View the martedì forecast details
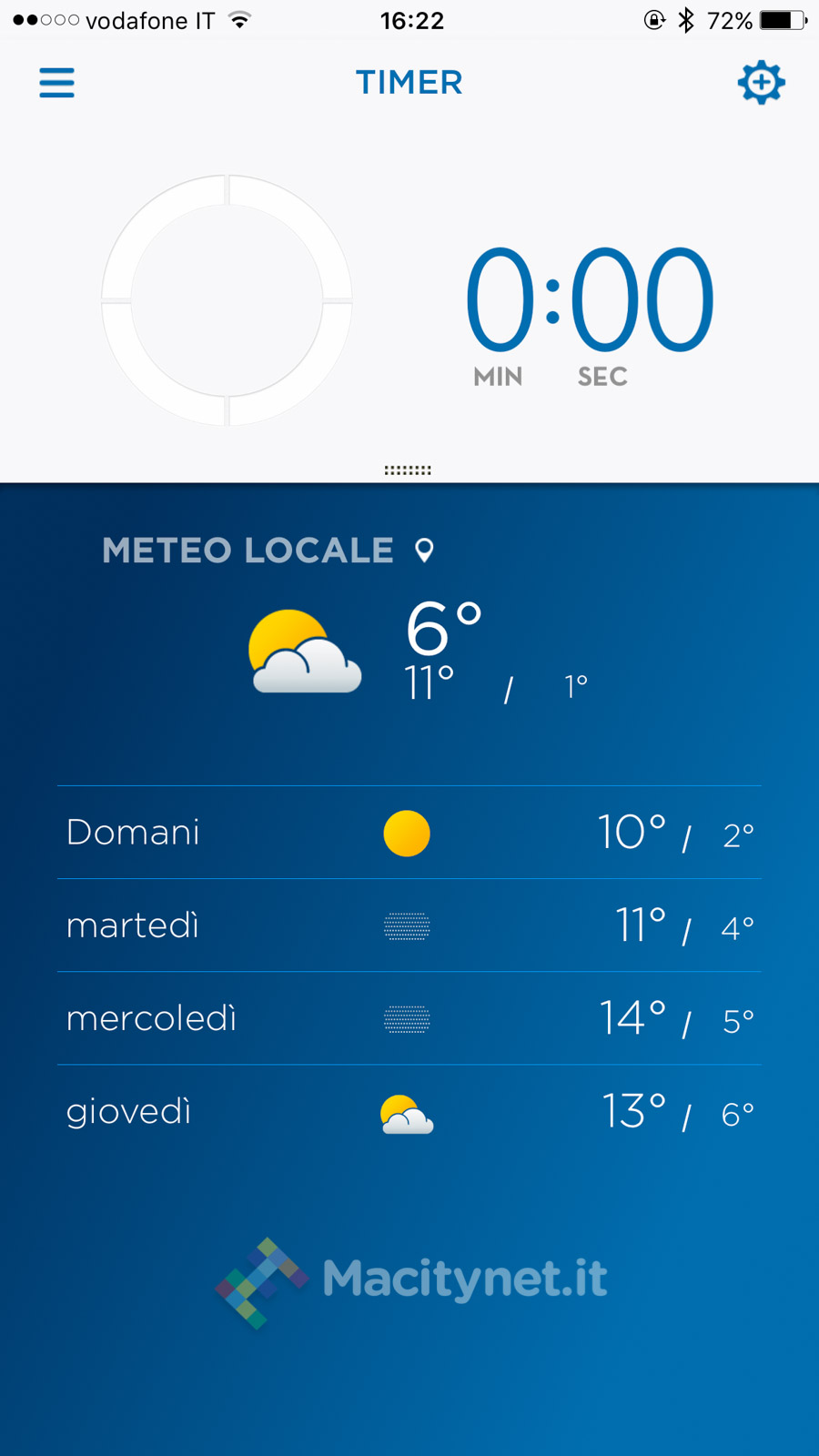This screenshot has height=1456, width=819. (x=409, y=926)
